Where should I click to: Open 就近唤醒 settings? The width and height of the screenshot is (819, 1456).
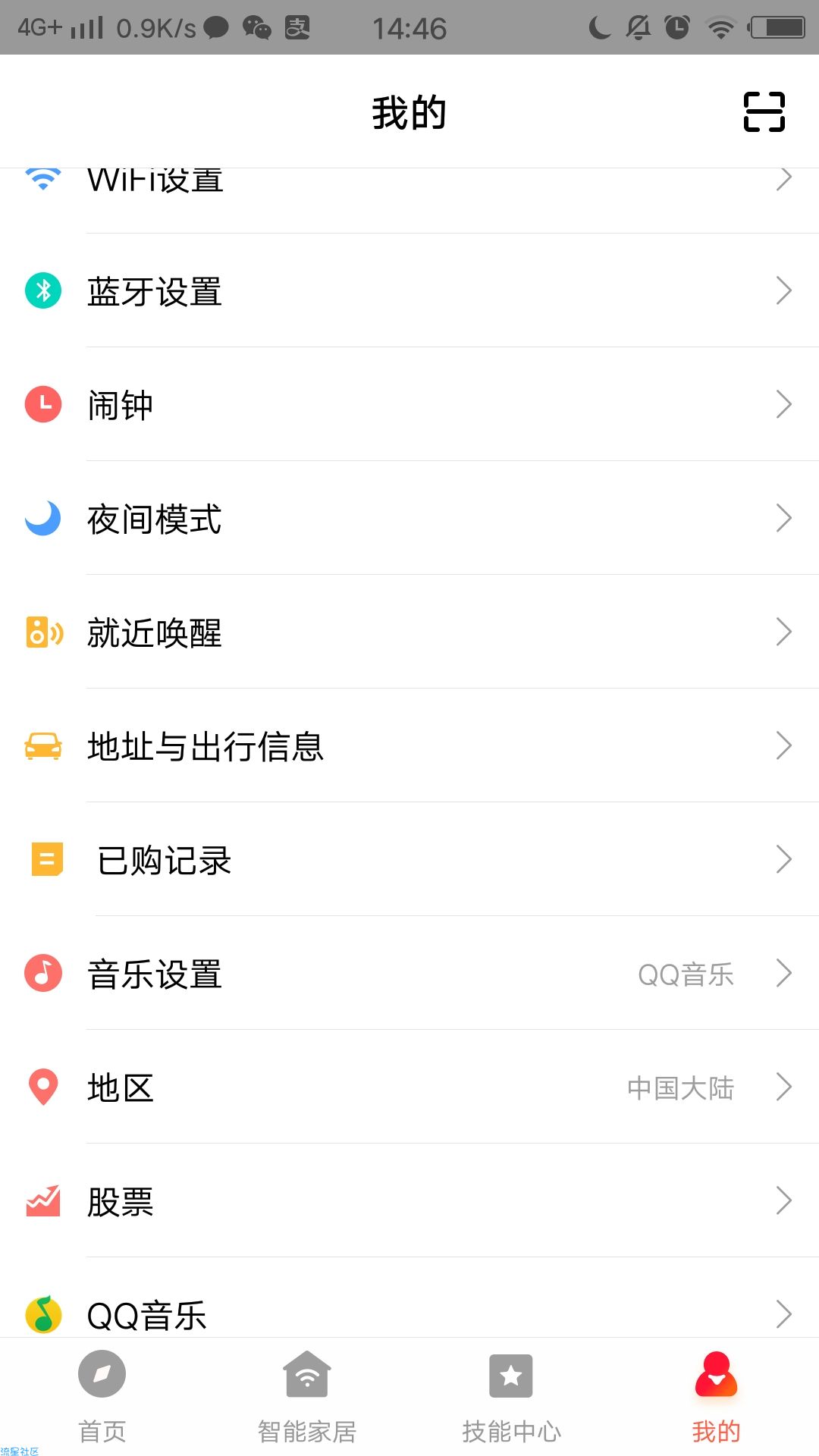tap(409, 632)
